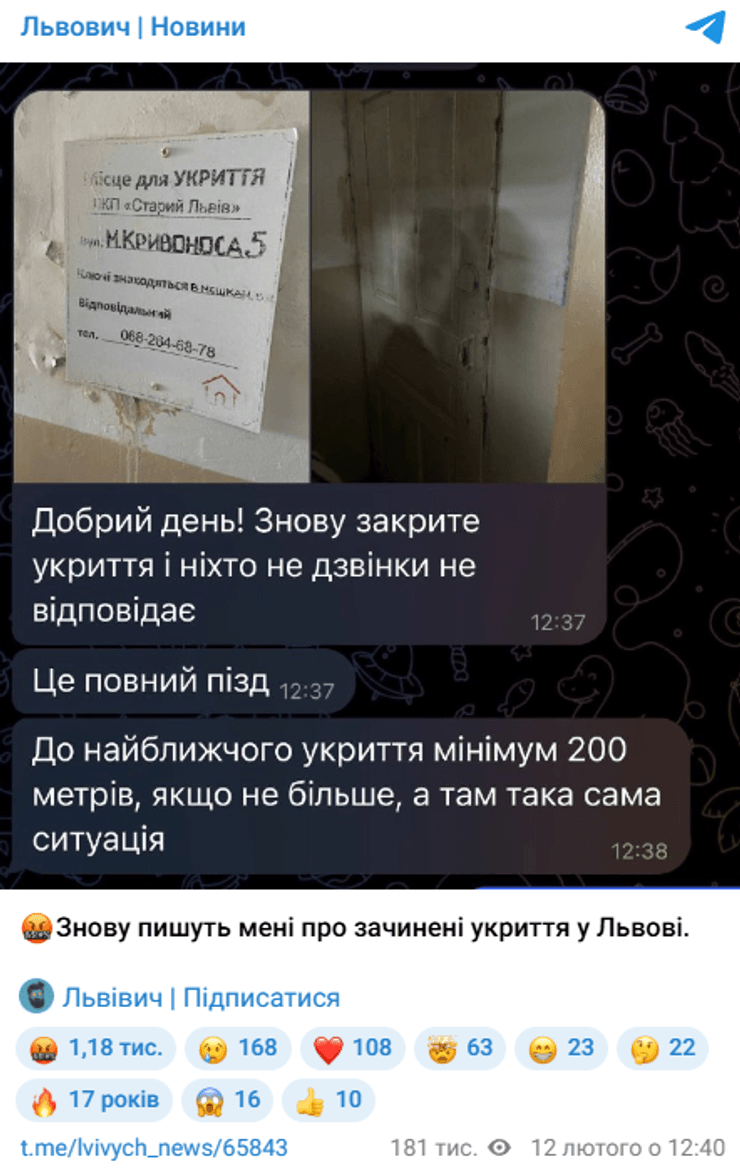The height and width of the screenshot is (1174, 740).
Task: React with the red heart showing 108
Action: [x=352, y=1048]
